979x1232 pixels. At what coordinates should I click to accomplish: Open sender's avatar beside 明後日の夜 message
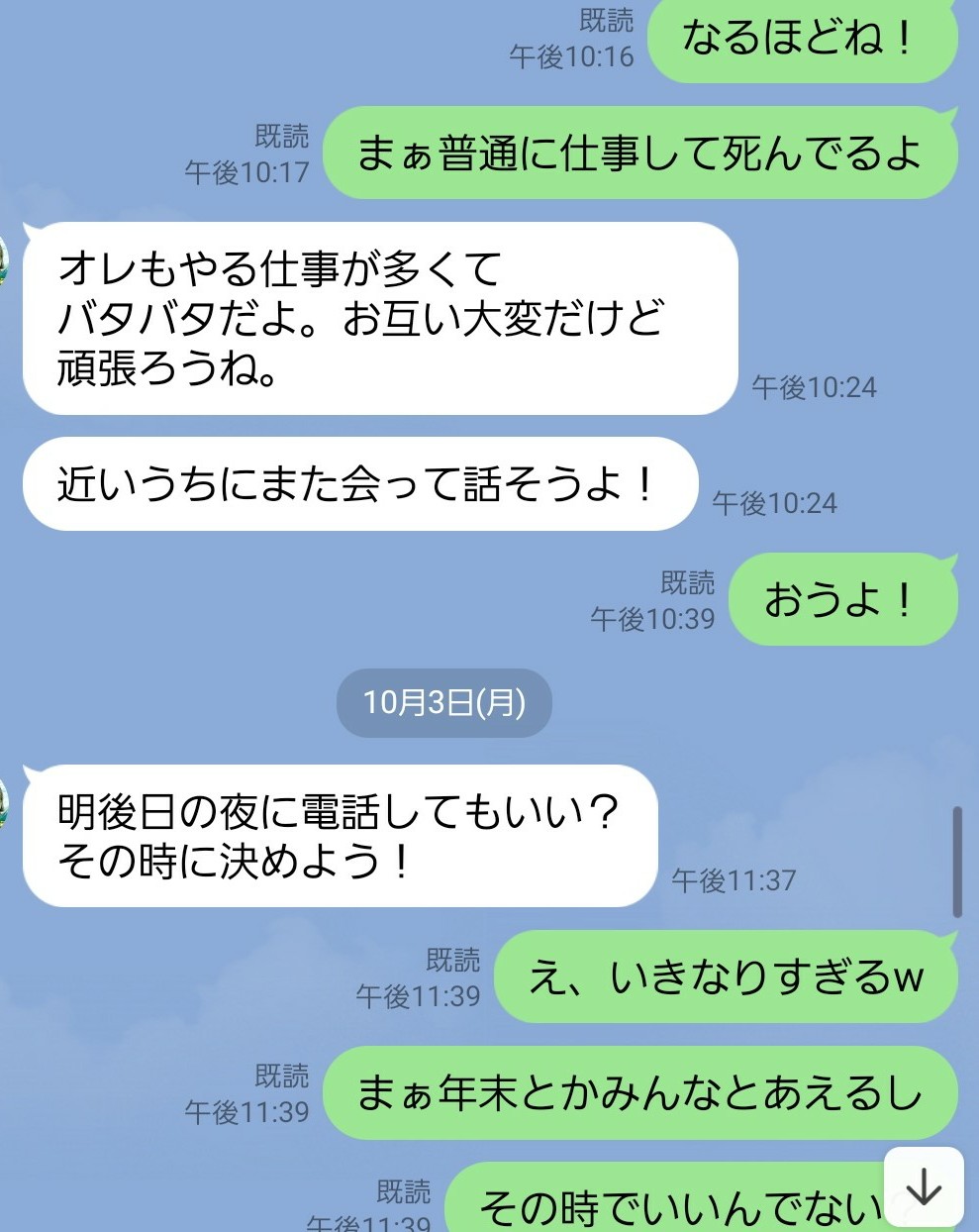pyautogui.click(x=4, y=804)
